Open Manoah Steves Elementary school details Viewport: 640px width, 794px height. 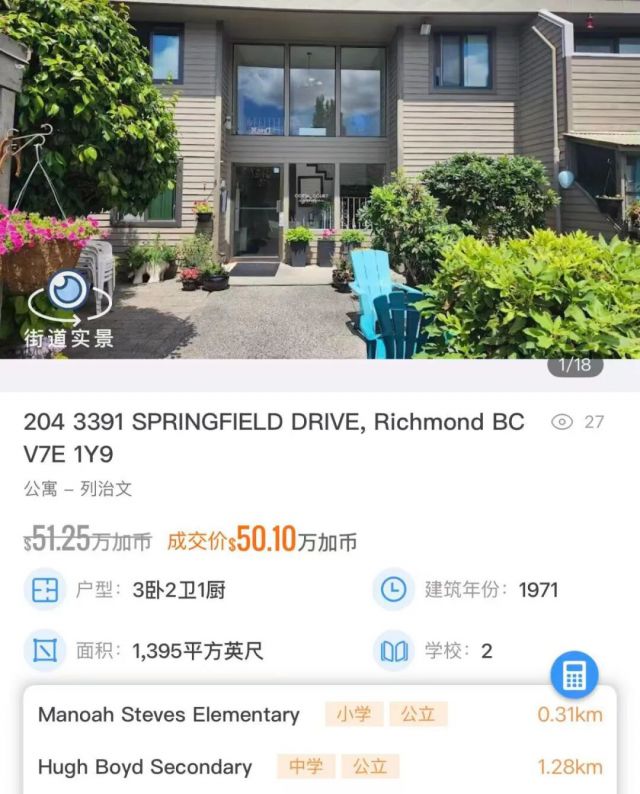[169, 714]
